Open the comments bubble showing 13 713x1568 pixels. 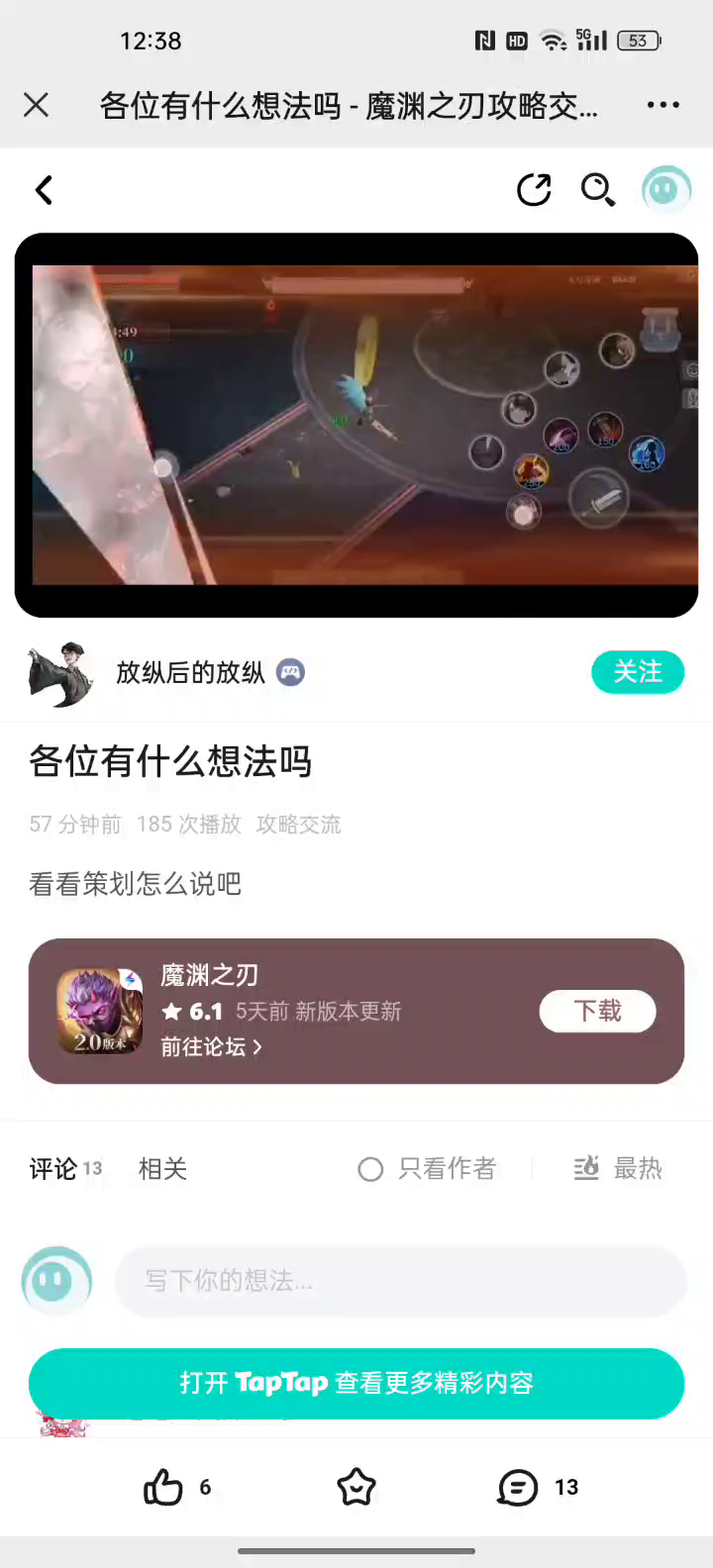coord(538,1487)
